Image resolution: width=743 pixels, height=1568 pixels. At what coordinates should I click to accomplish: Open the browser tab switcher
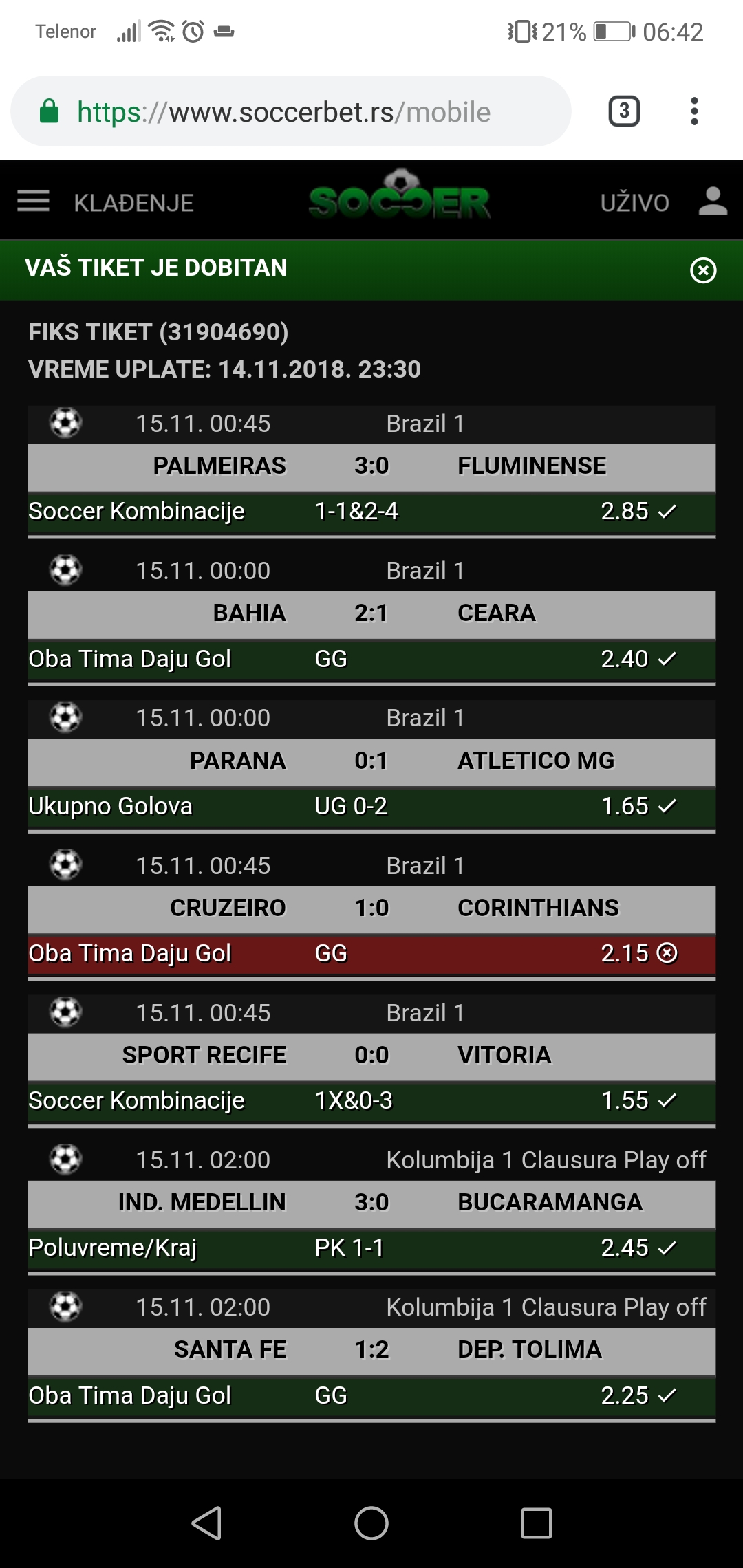624,111
